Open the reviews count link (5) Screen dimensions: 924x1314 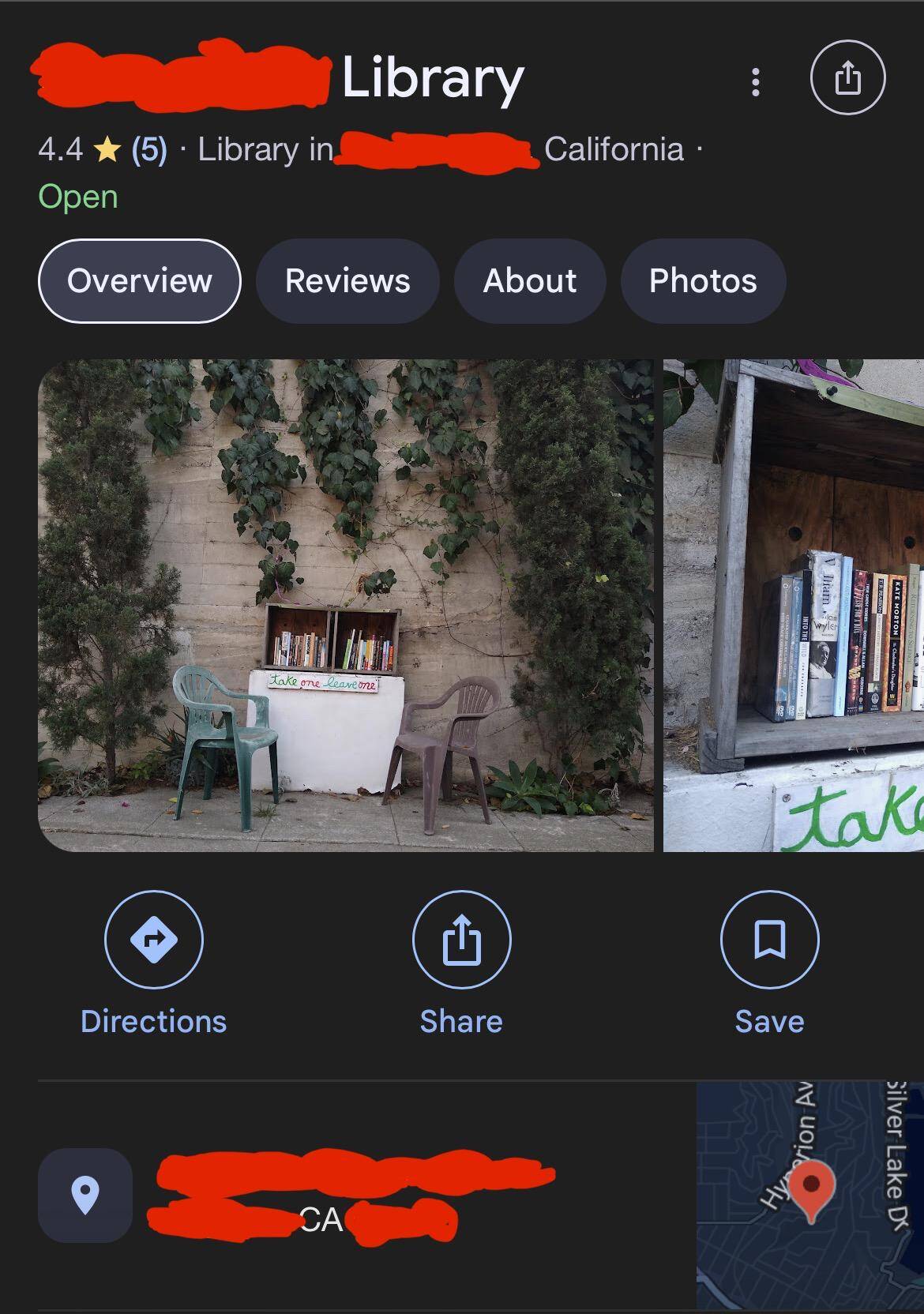point(149,149)
